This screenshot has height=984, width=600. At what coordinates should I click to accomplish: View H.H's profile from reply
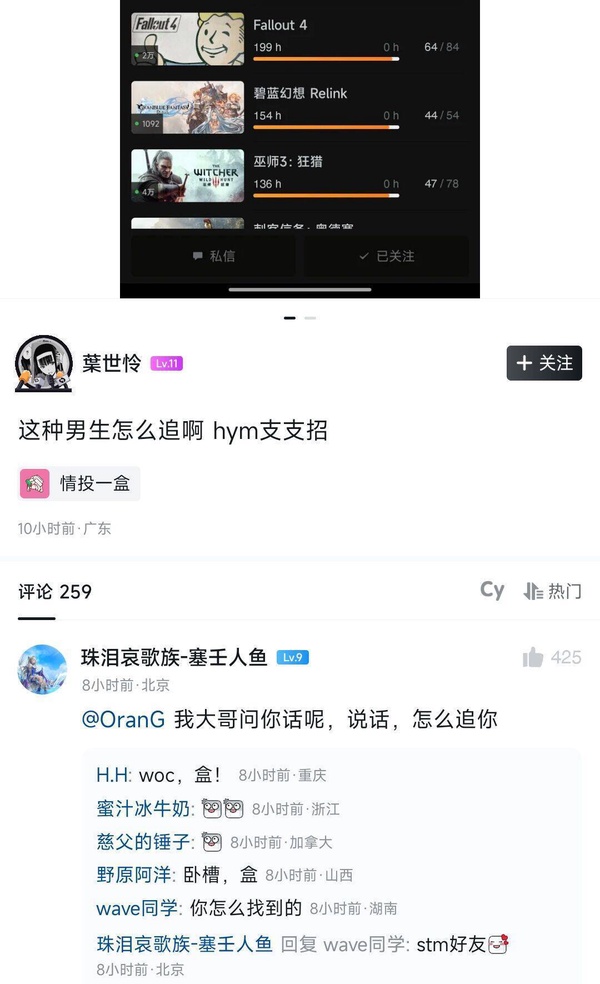click(x=113, y=775)
